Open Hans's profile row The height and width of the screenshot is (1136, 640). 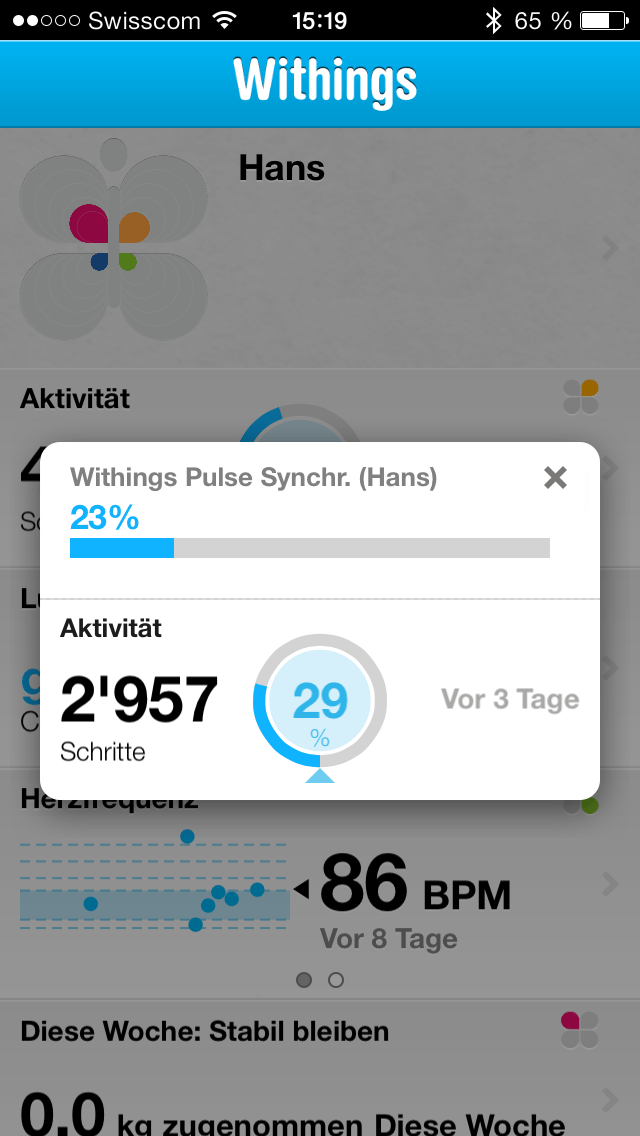pyautogui.click(x=320, y=248)
